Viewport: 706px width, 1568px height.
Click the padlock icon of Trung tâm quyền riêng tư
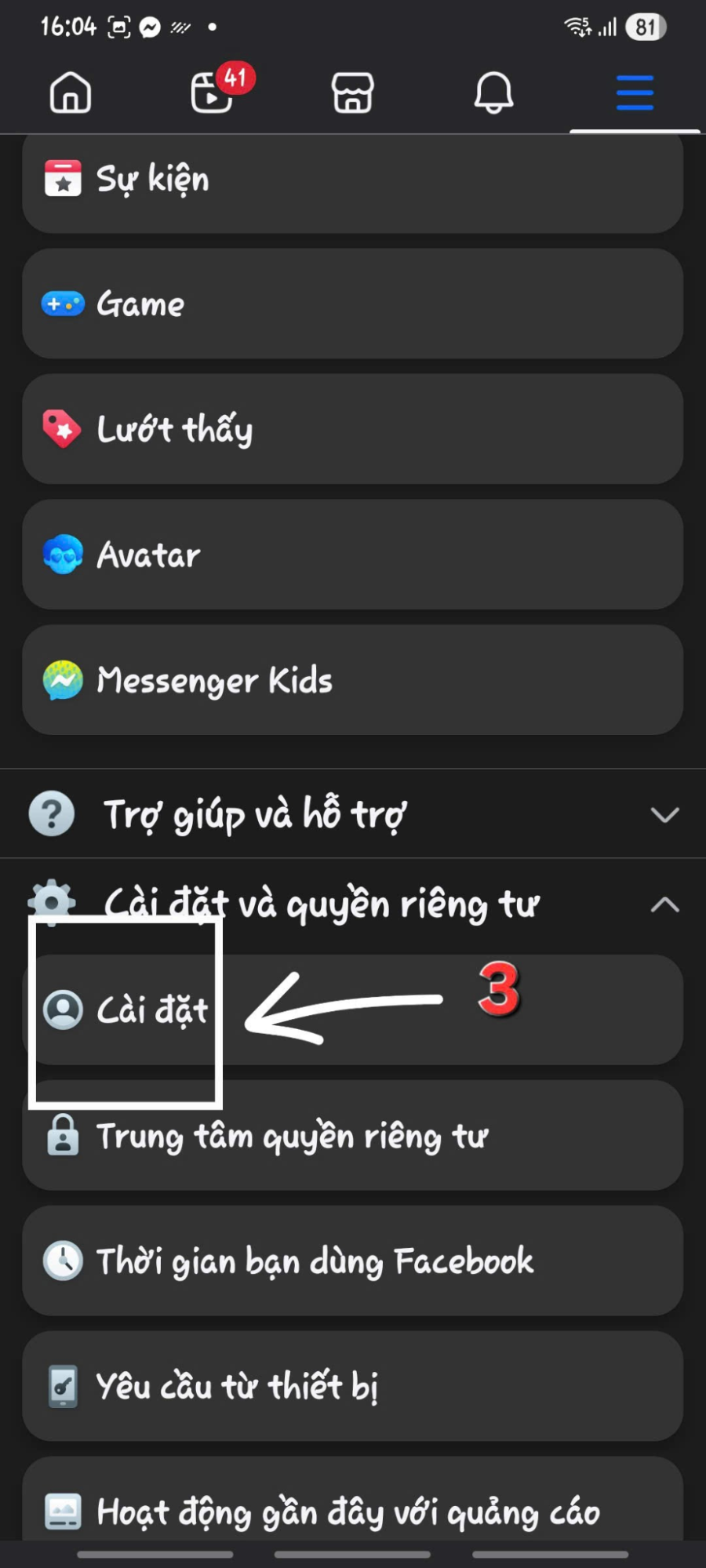click(x=61, y=1137)
